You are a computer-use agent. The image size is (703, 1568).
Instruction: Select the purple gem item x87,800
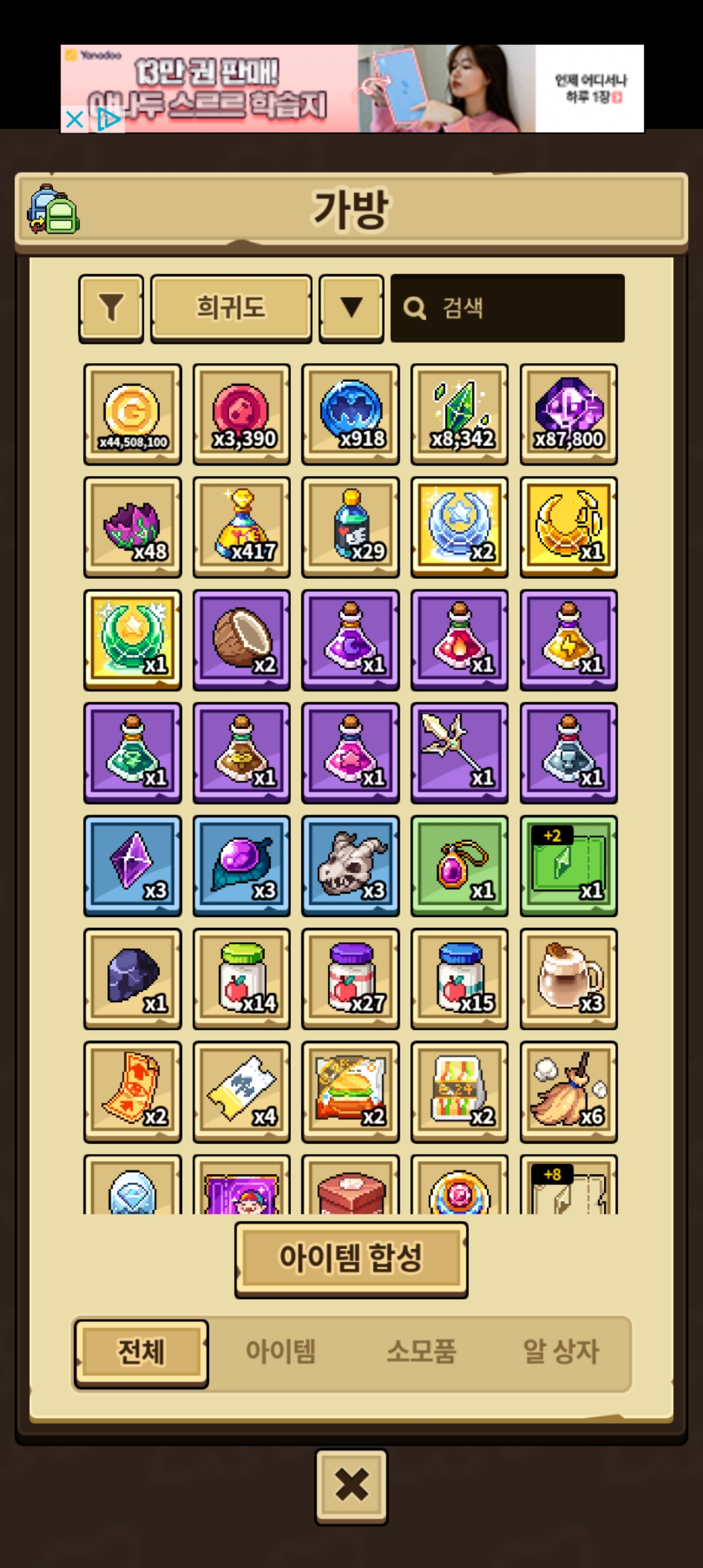[x=568, y=414]
